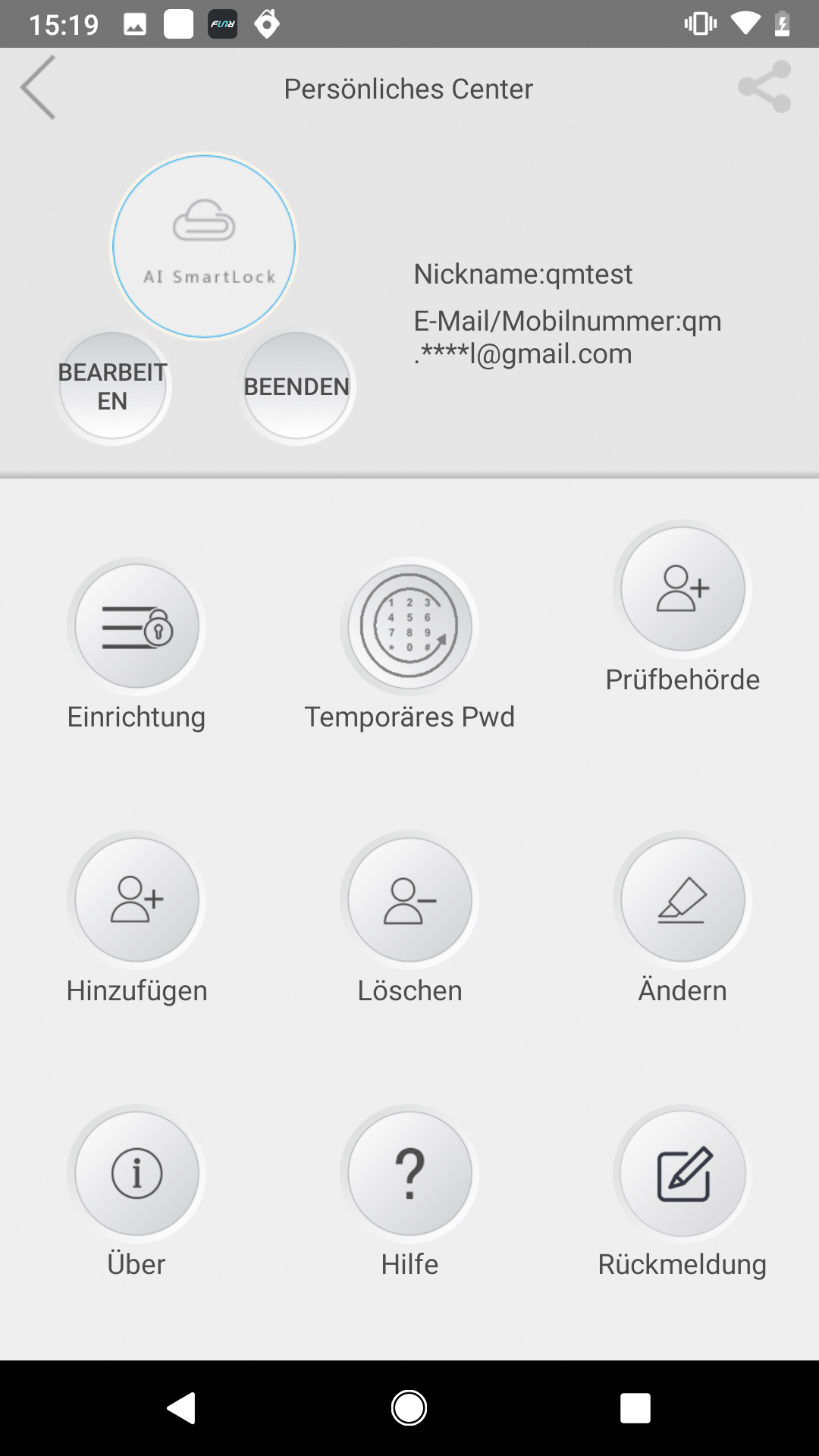Open recent apps from the navigation bar

[x=635, y=1408]
